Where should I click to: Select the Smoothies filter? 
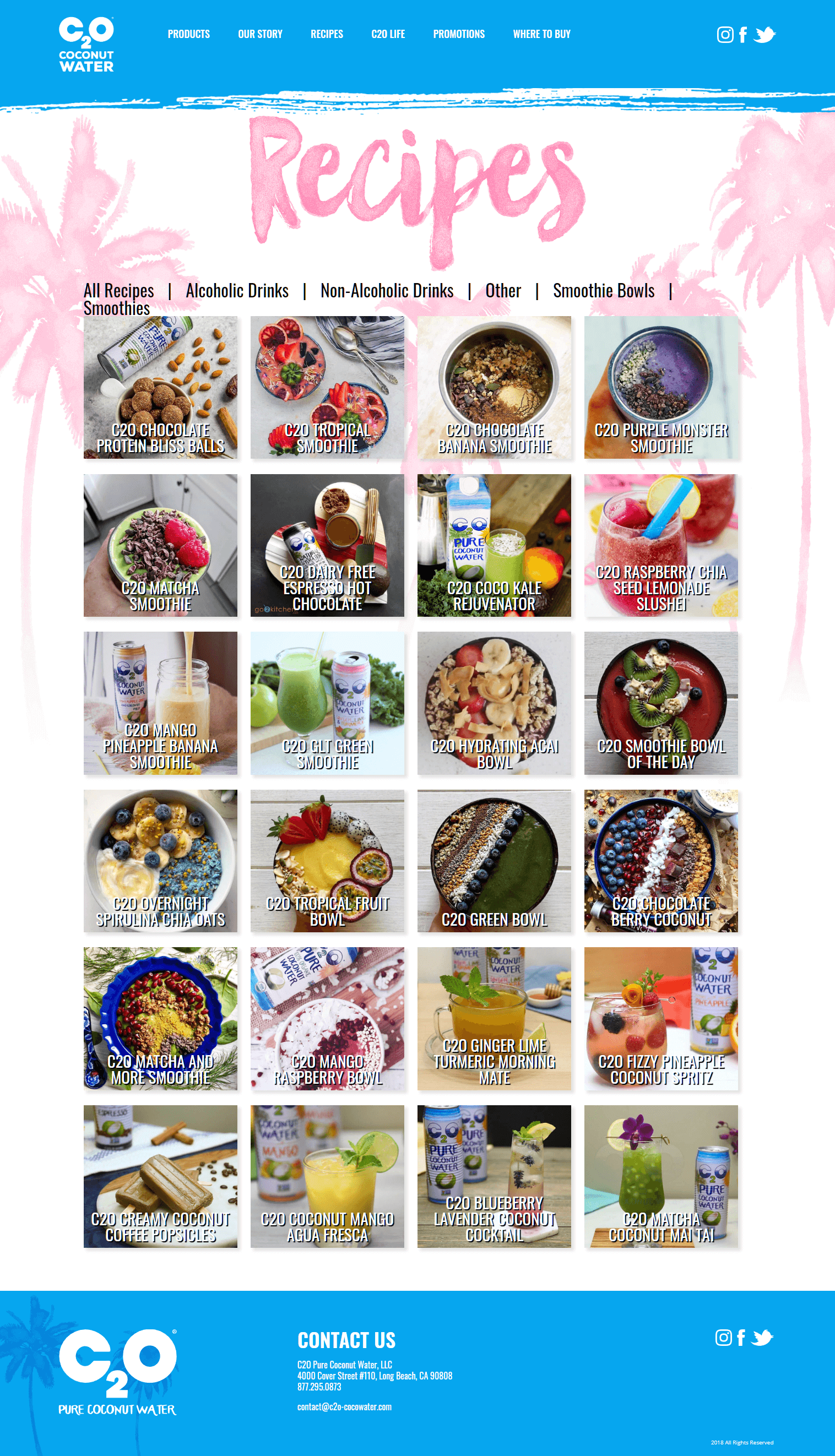[116, 308]
